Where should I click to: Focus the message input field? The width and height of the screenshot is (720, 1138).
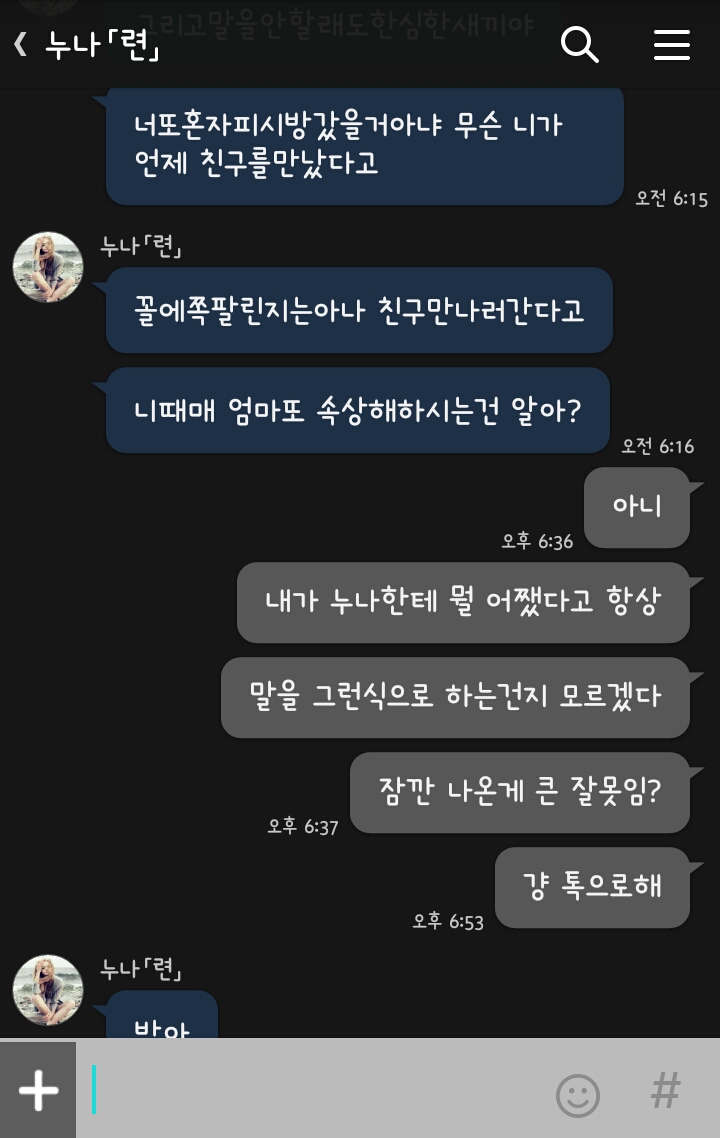(x=310, y=1090)
